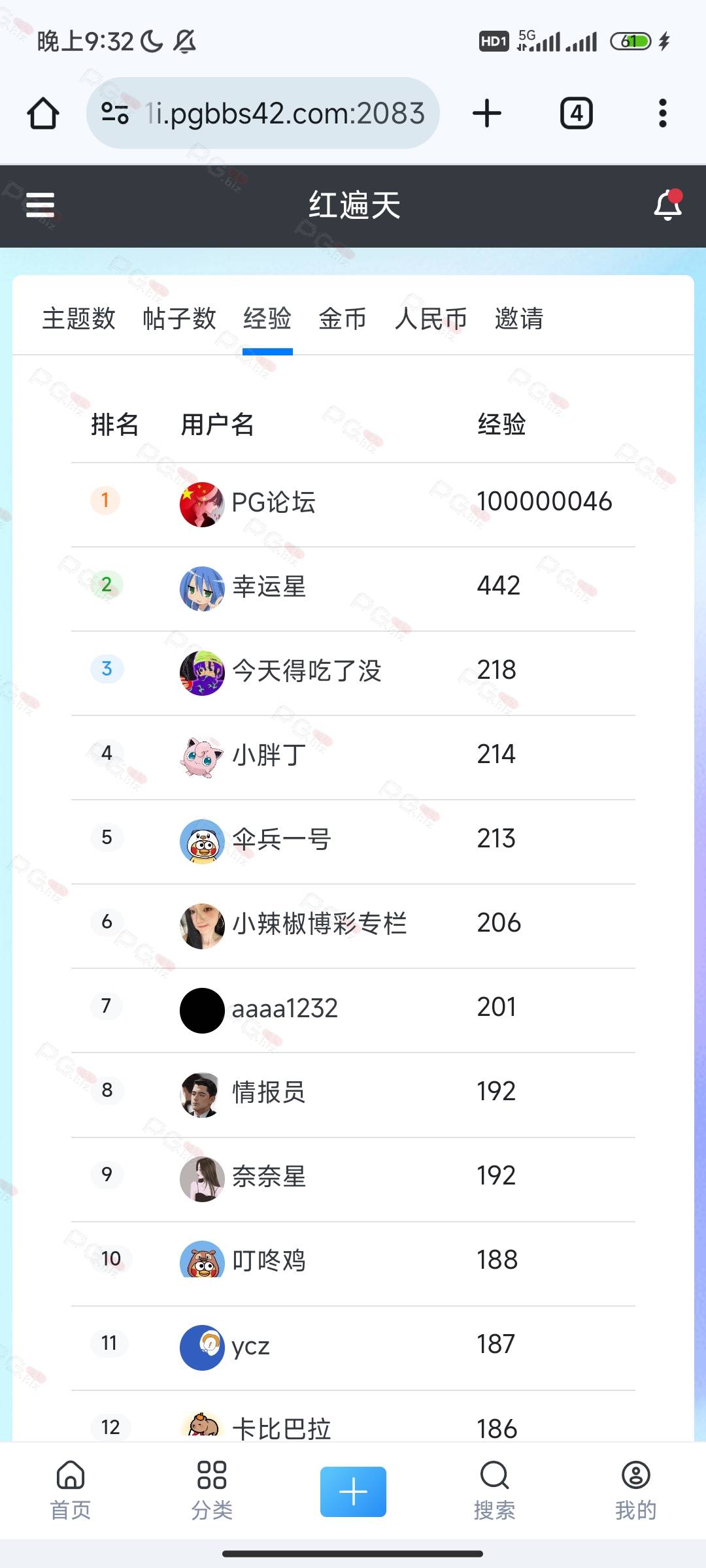Viewport: 706px width, 1568px height.
Task: Switch to the 主题数 ranking tab
Action: pyautogui.click(x=78, y=319)
